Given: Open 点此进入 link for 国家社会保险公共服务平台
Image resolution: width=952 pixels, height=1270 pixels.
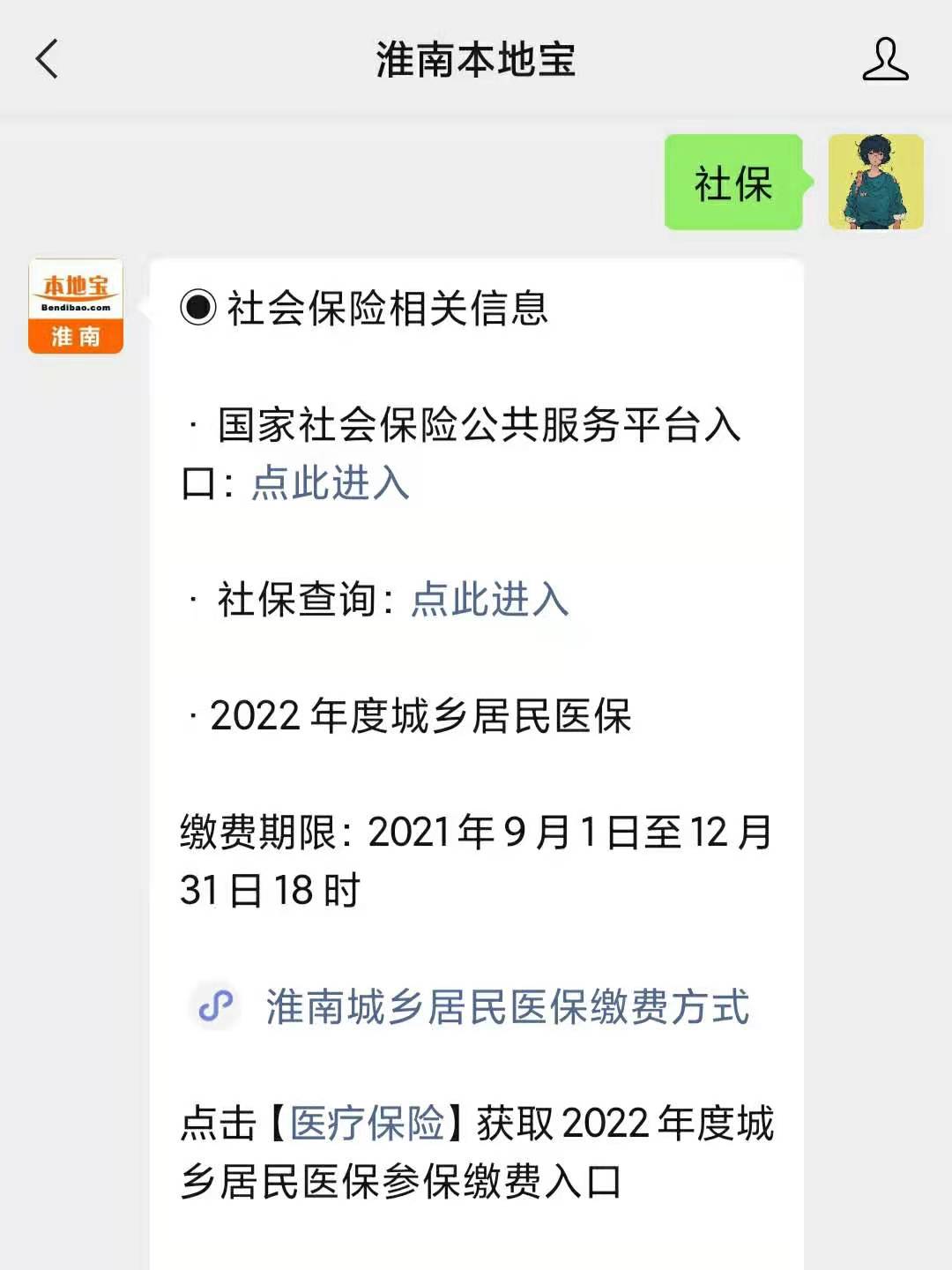Looking at the screenshot, I should (331, 483).
